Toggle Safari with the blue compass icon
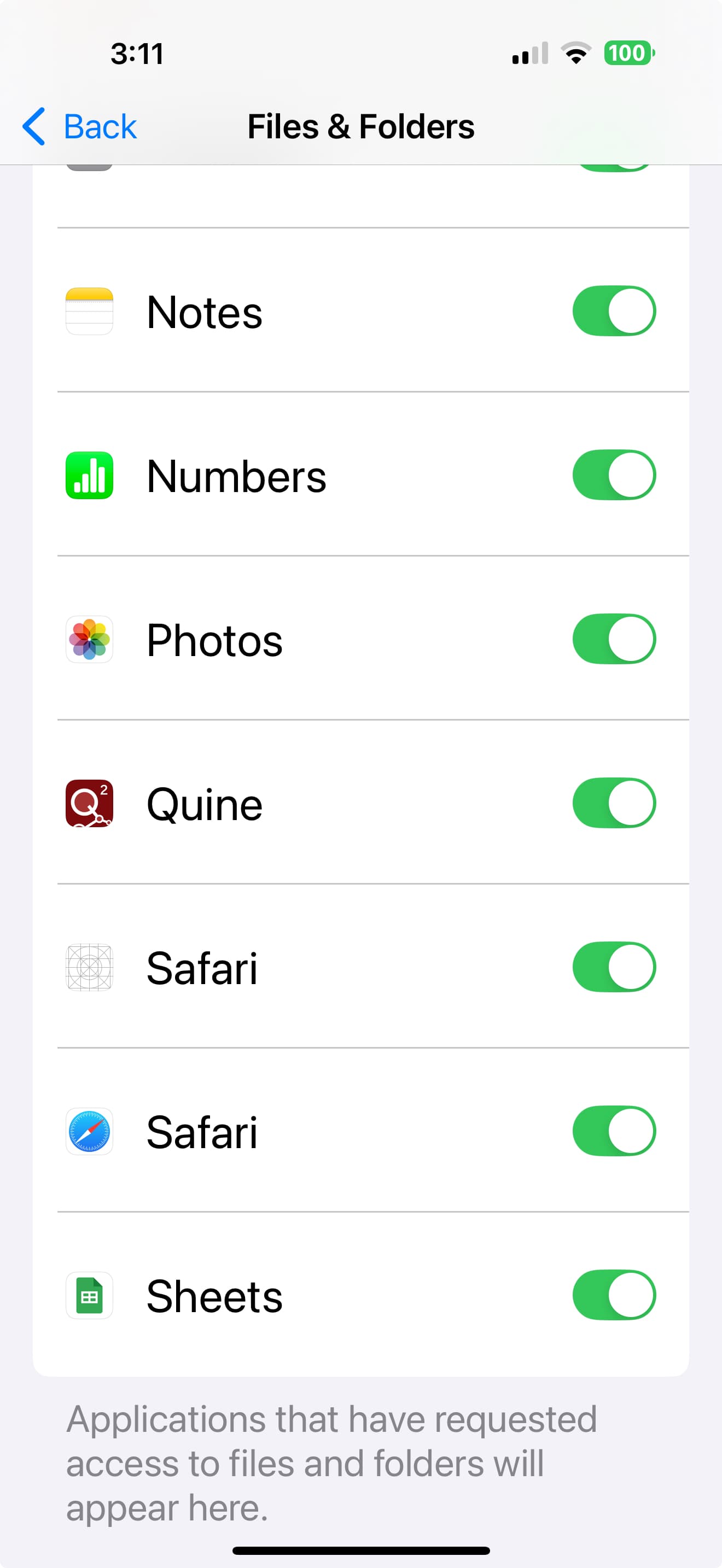 [x=614, y=1131]
